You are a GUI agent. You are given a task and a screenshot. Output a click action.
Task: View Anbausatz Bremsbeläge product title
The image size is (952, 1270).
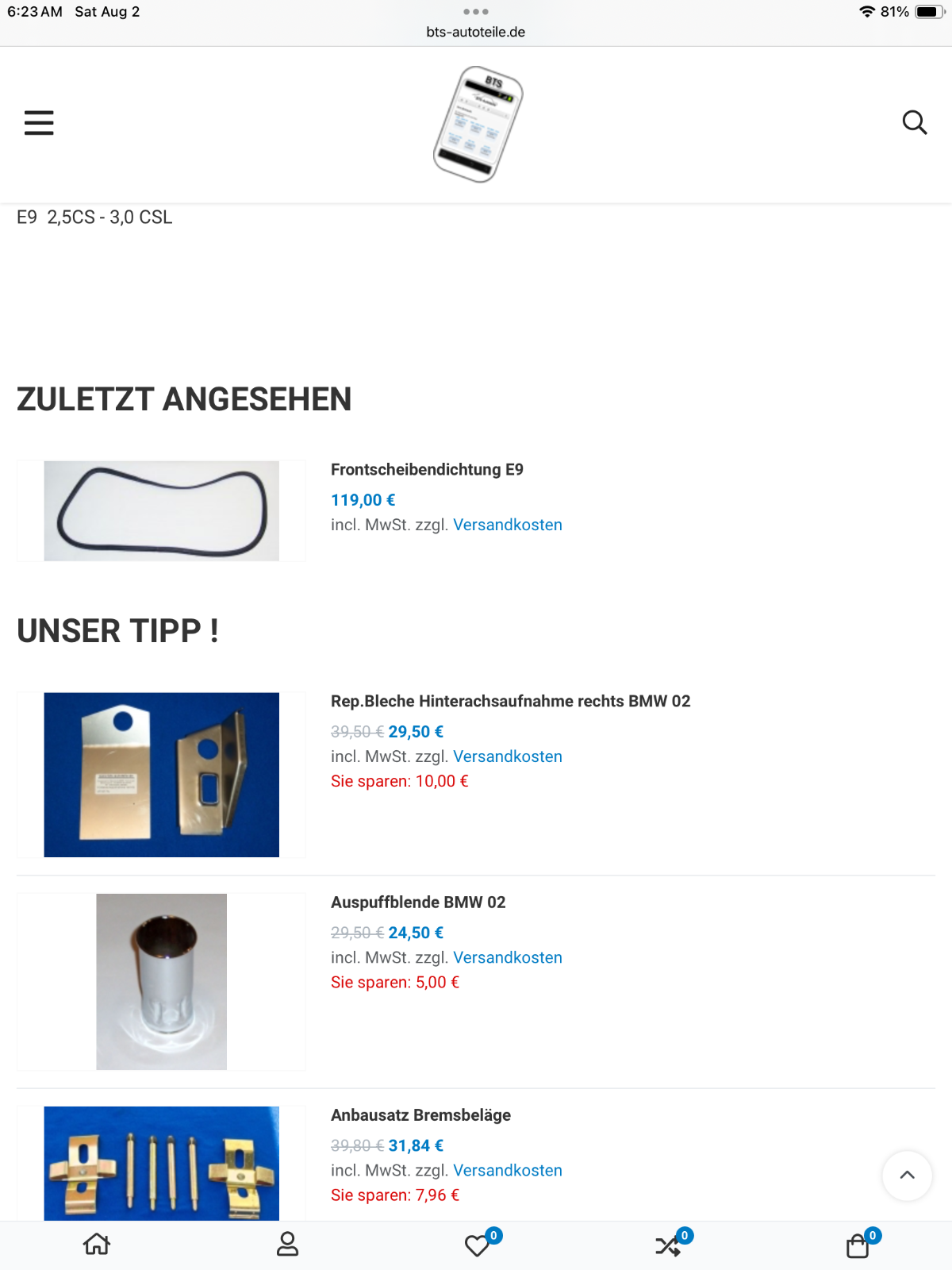[x=420, y=1115]
